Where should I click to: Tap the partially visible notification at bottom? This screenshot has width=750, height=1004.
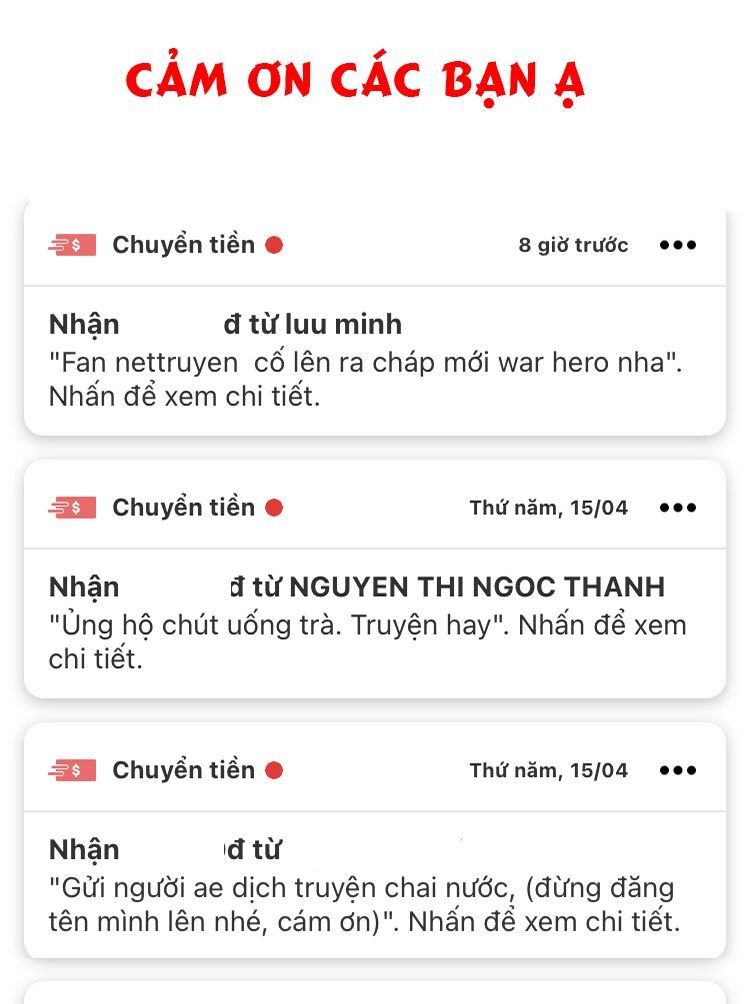[375, 996]
